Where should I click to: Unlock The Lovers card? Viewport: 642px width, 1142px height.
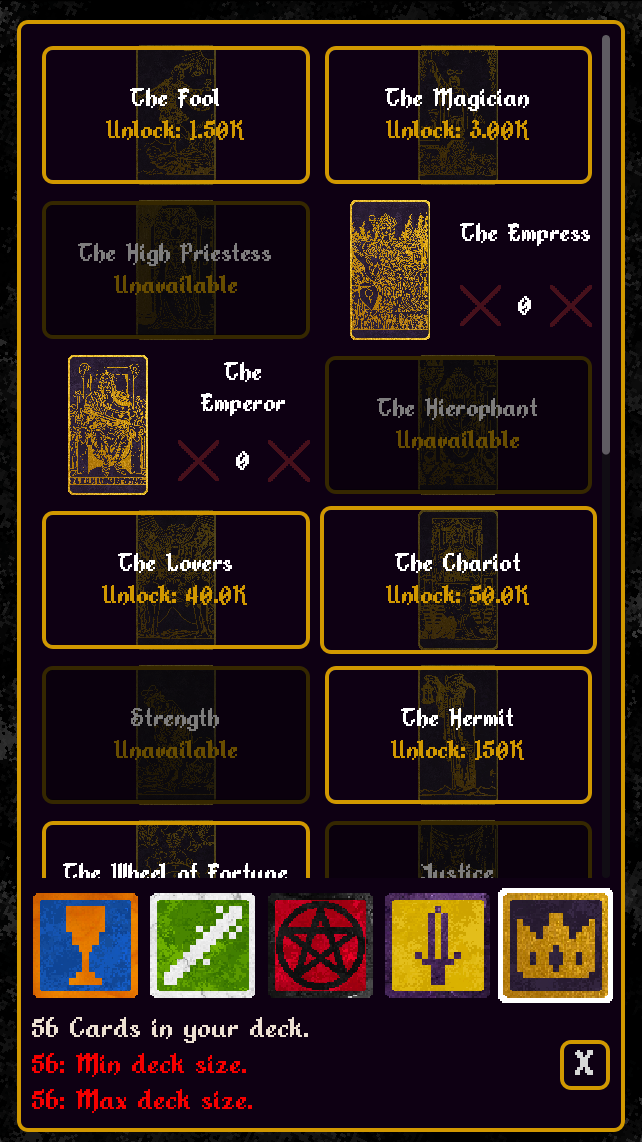click(x=176, y=580)
